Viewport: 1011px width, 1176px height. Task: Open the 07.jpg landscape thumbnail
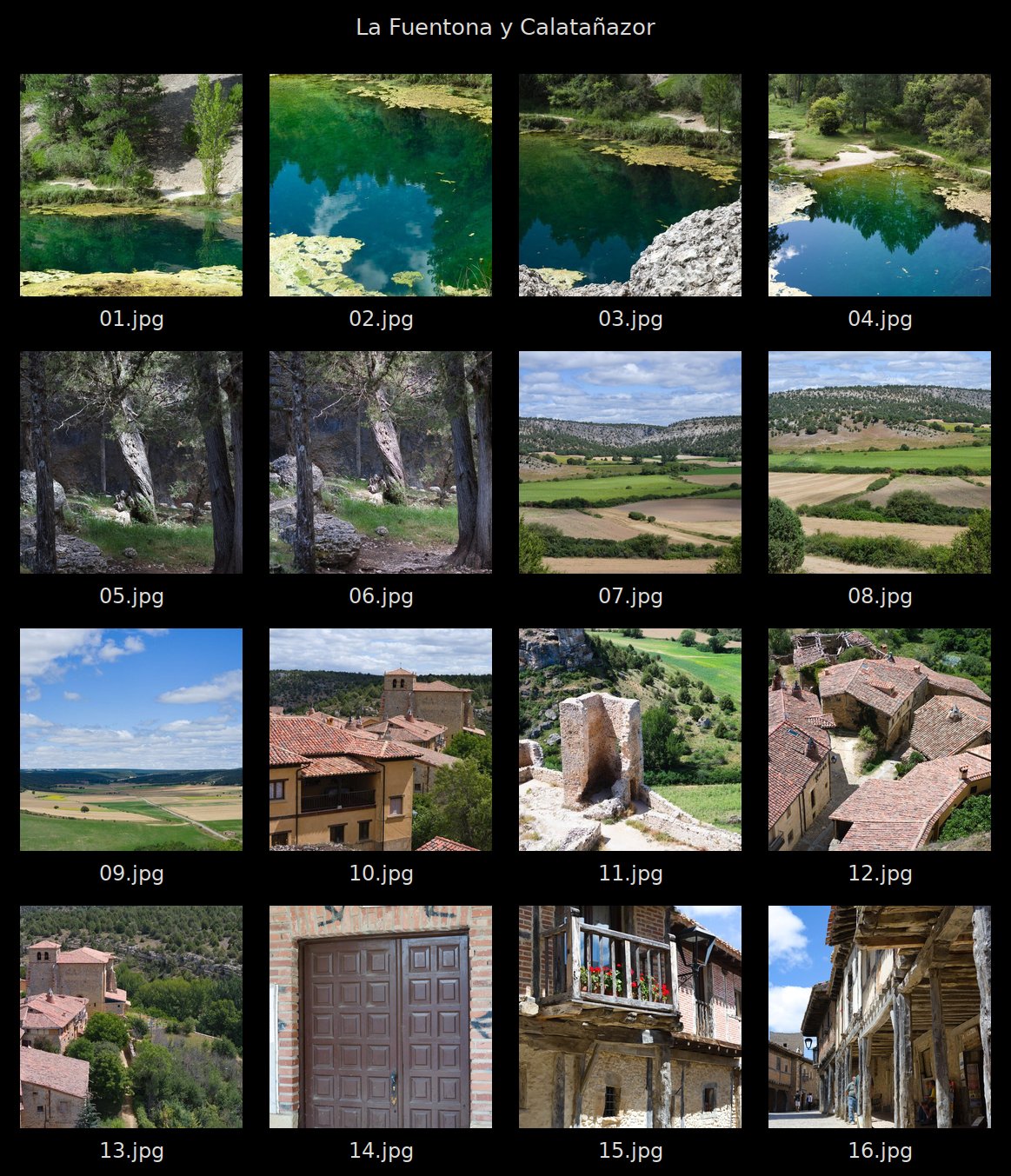point(630,462)
